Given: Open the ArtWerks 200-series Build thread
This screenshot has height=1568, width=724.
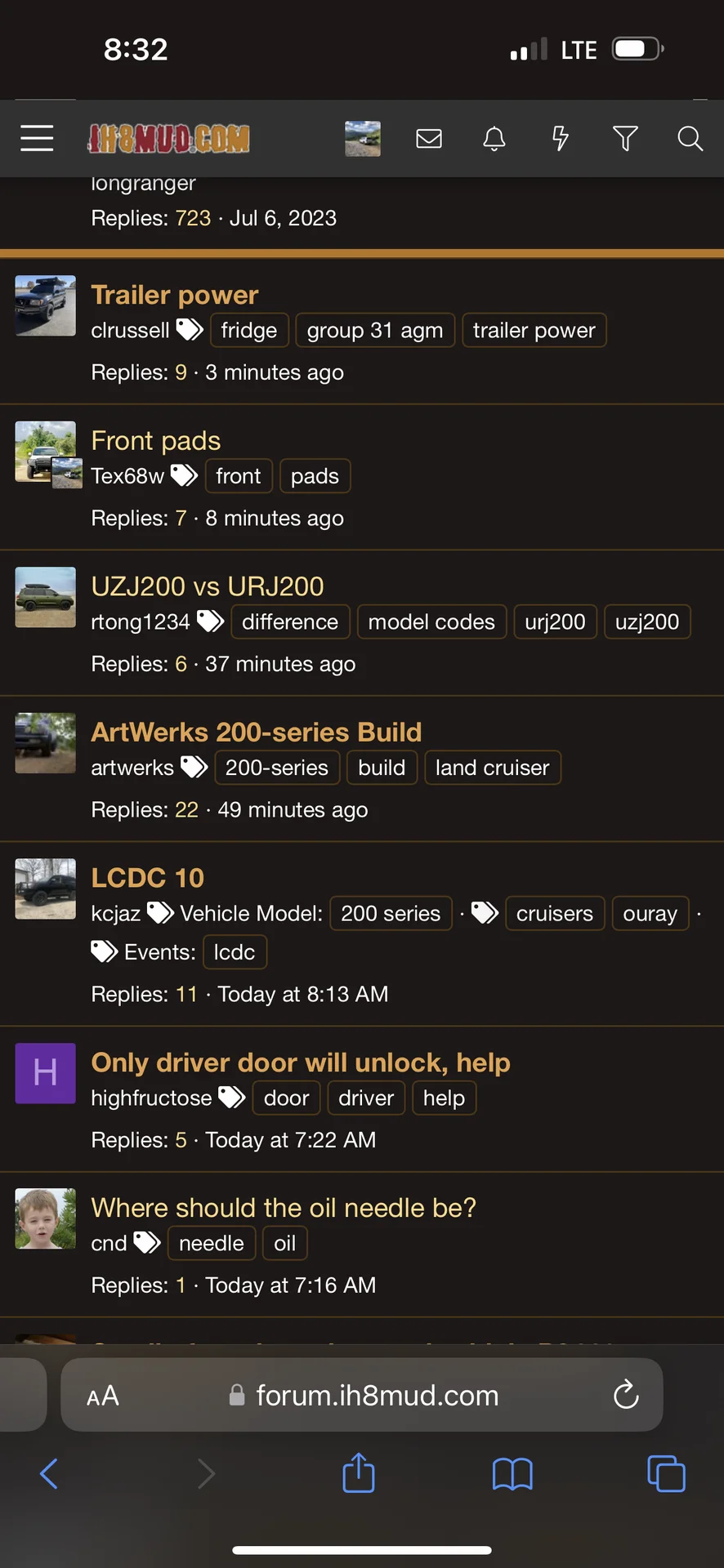Looking at the screenshot, I should (257, 733).
